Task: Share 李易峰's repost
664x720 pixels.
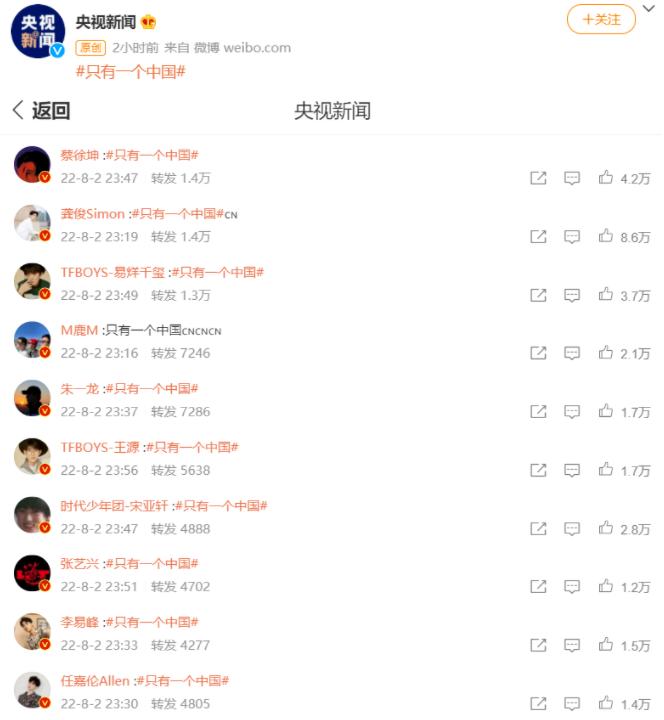Action: click(538, 645)
